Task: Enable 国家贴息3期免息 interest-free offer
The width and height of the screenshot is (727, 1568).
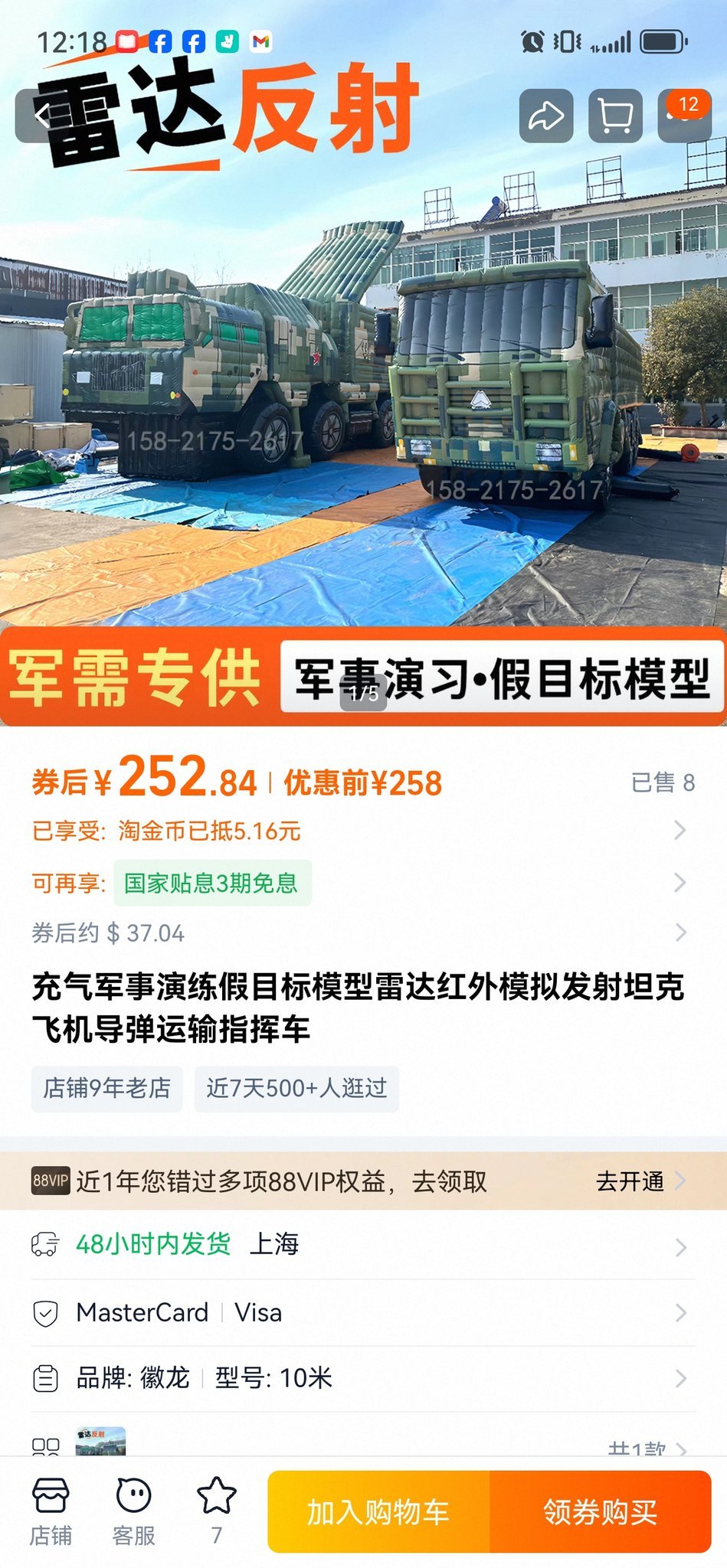Action: [212, 882]
